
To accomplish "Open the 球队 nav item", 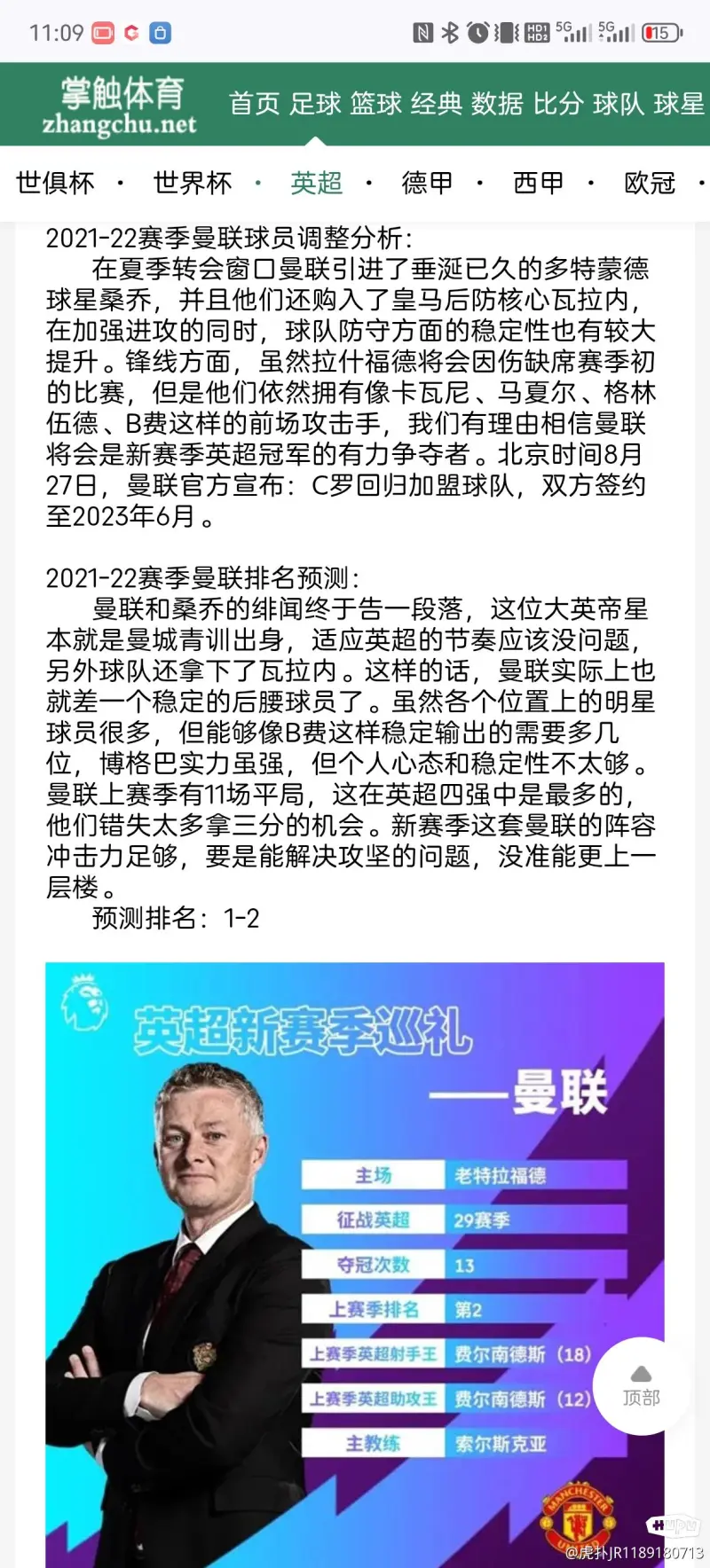I will click(x=619, y=104).
